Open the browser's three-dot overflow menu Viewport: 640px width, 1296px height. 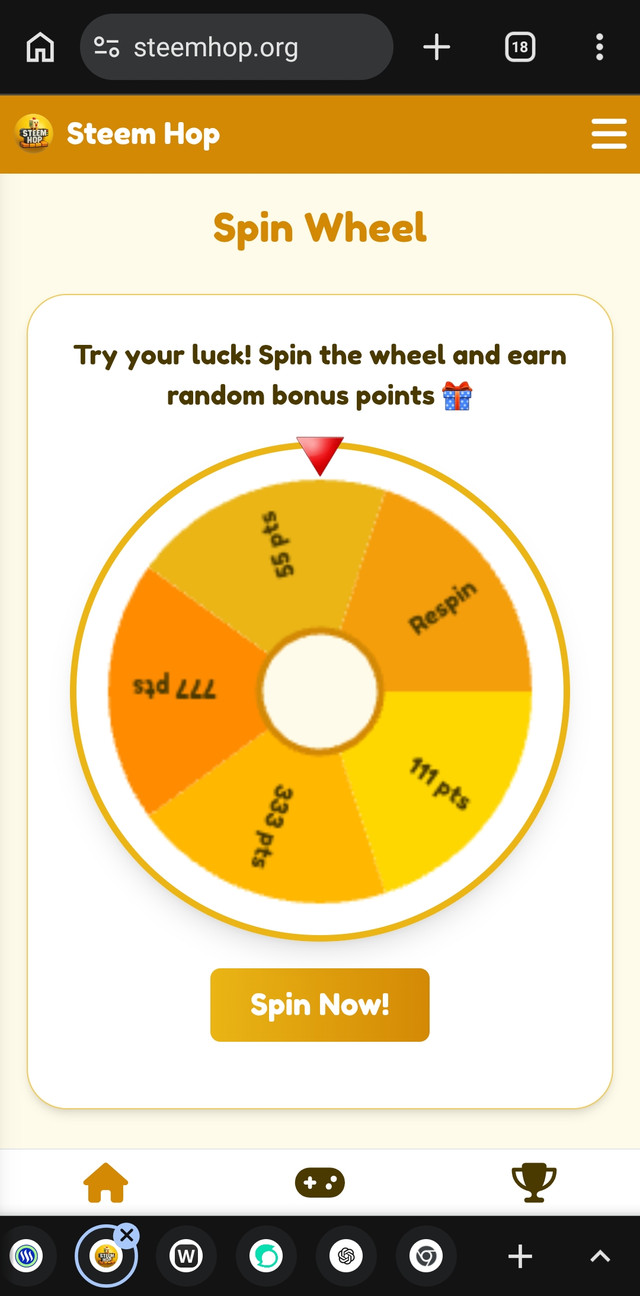point(599,47)
